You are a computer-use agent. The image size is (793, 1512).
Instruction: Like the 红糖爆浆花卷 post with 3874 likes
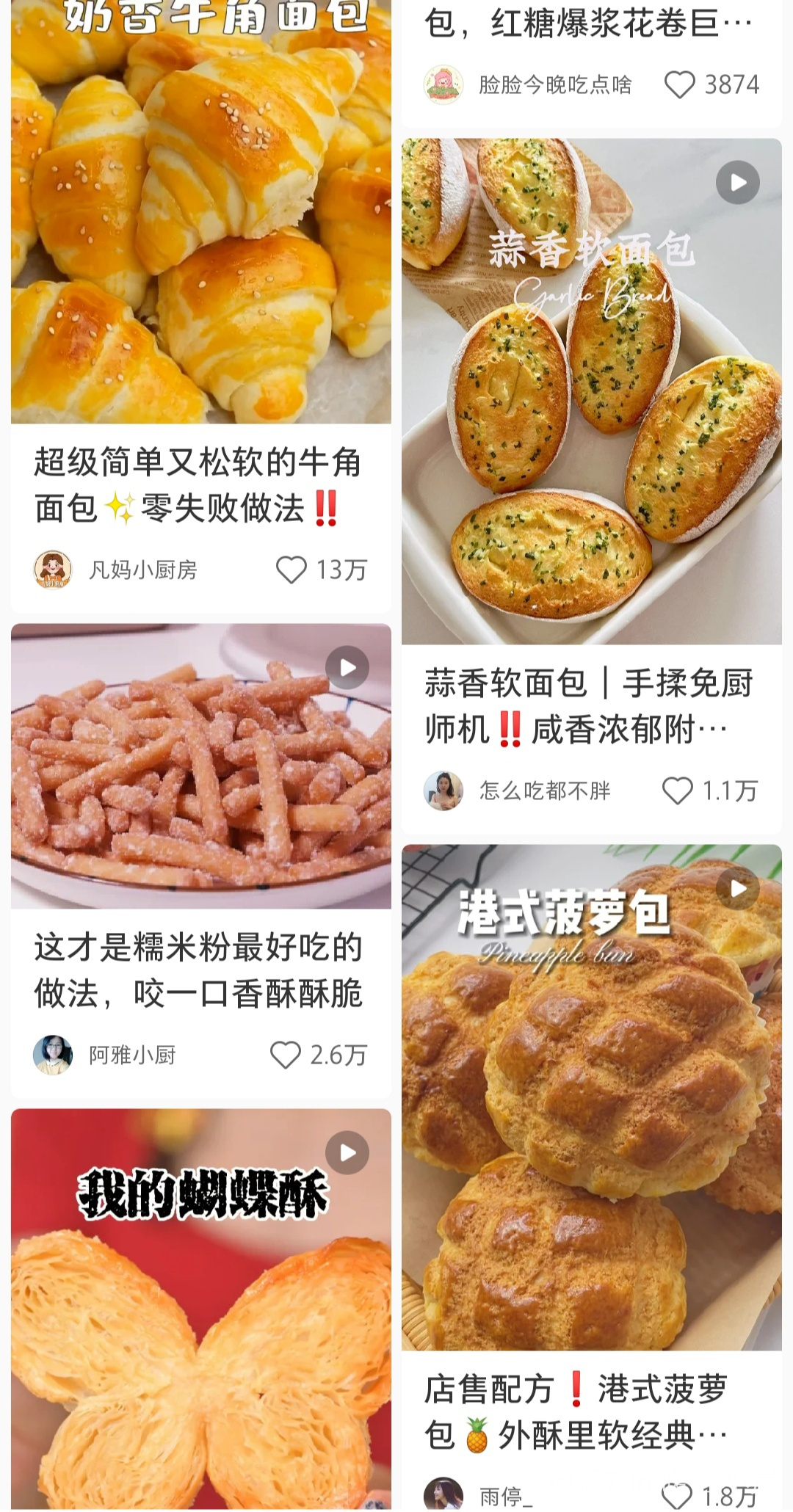pyautogui.click(x=679, y=84)
